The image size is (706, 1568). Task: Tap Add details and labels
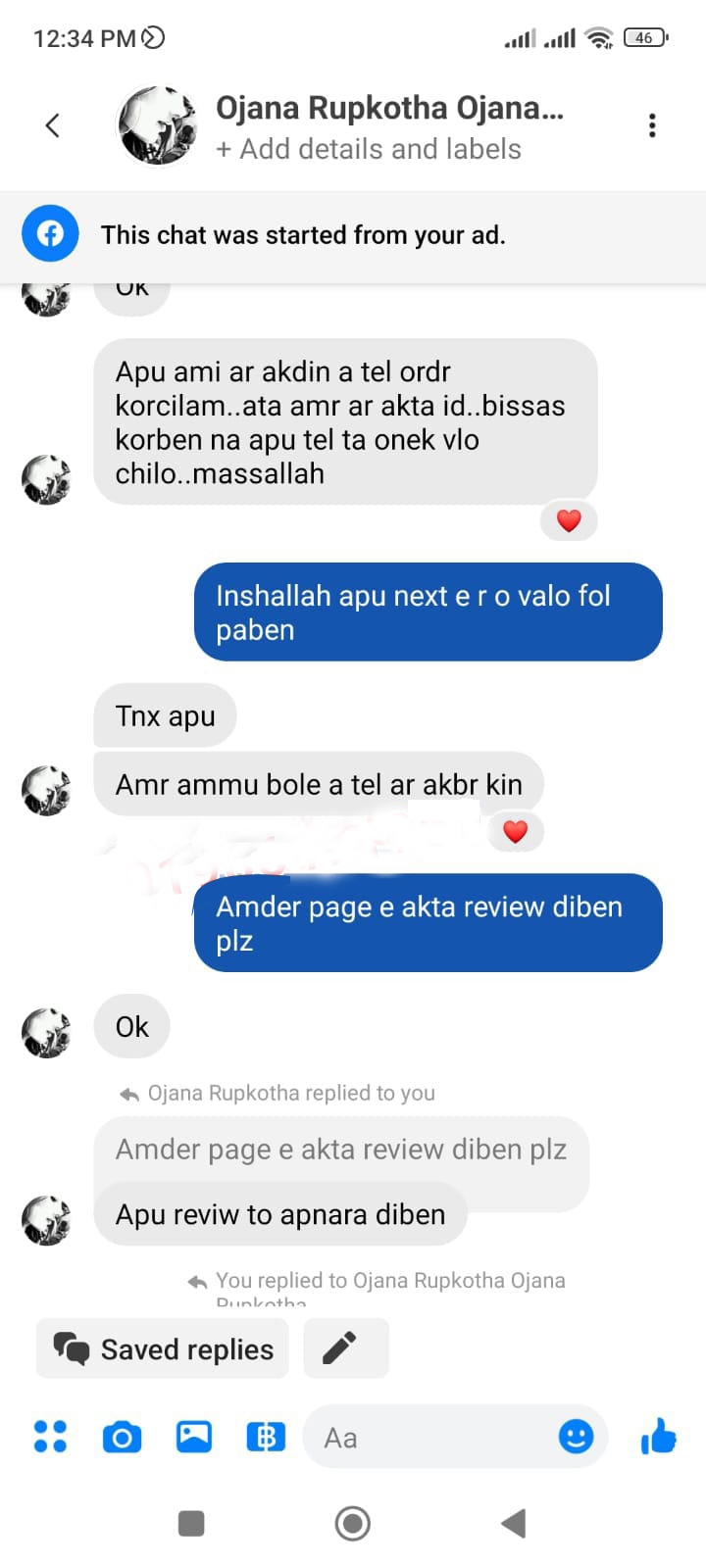[369, 150]
